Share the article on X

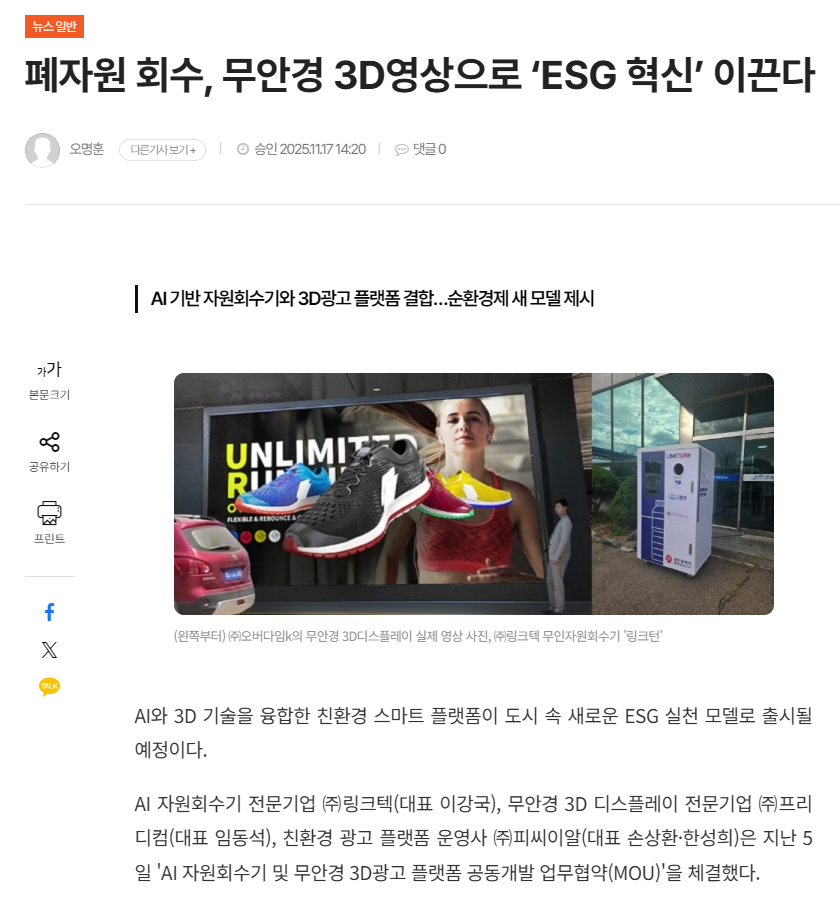pyautogui.click(x=49, y=650)
